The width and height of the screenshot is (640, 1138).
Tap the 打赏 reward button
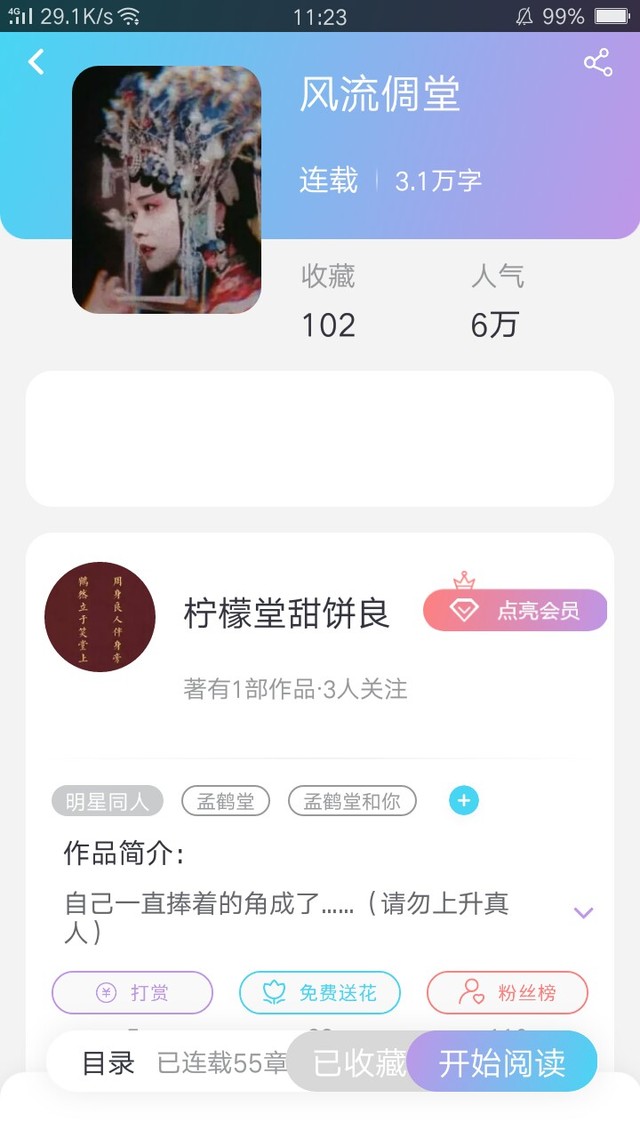click(132, 992)
